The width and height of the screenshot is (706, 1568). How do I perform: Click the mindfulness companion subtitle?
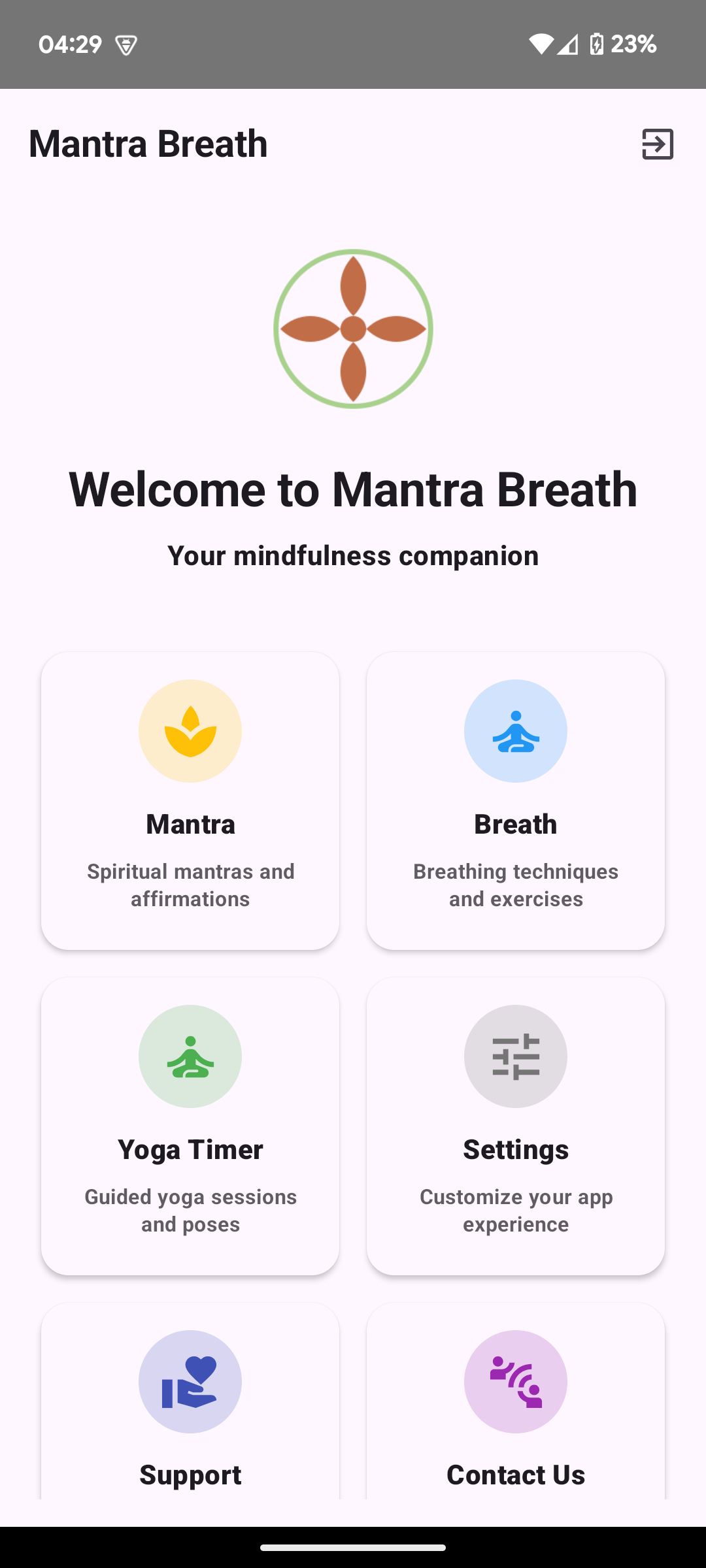coord(353,555)
